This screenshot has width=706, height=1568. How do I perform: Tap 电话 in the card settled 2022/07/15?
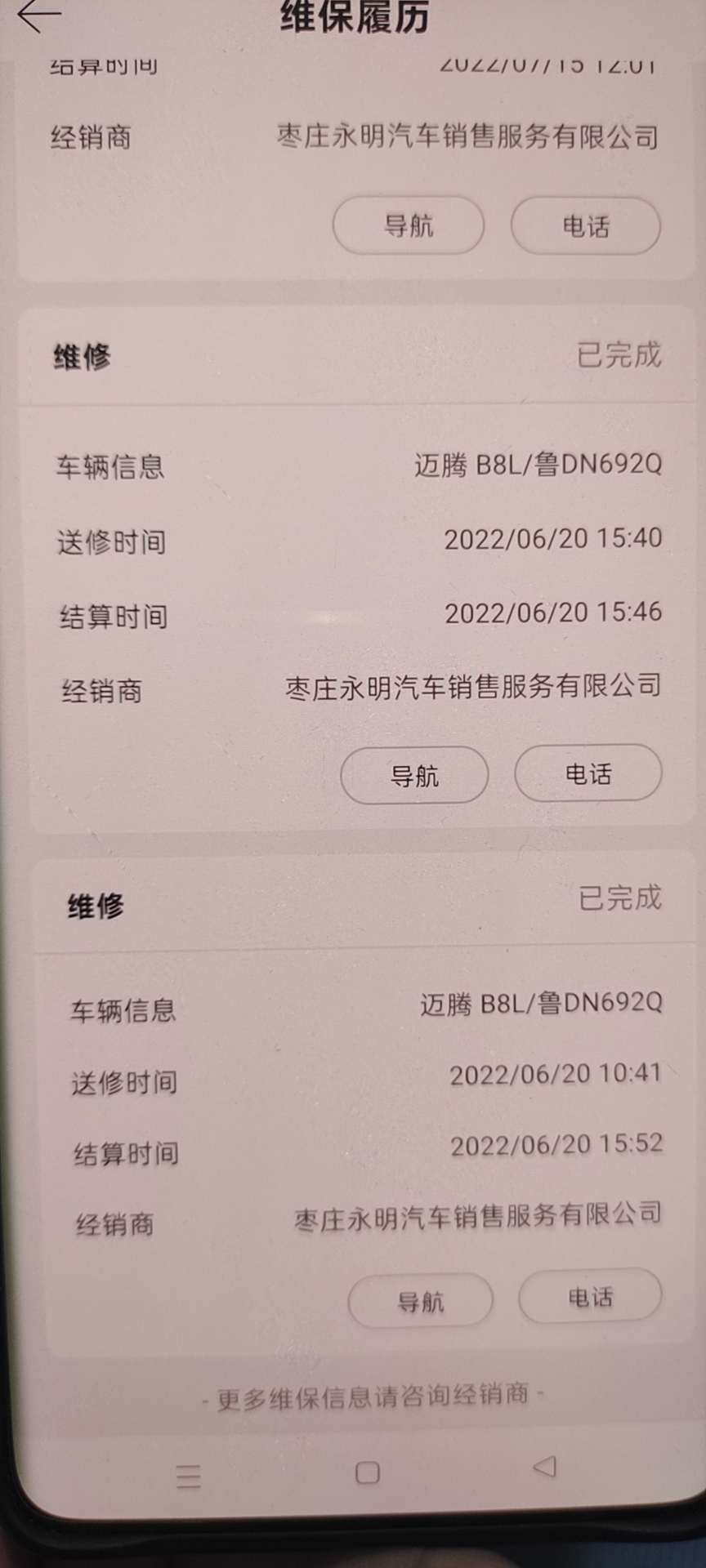pyautogui.click(x=585, y=225)
